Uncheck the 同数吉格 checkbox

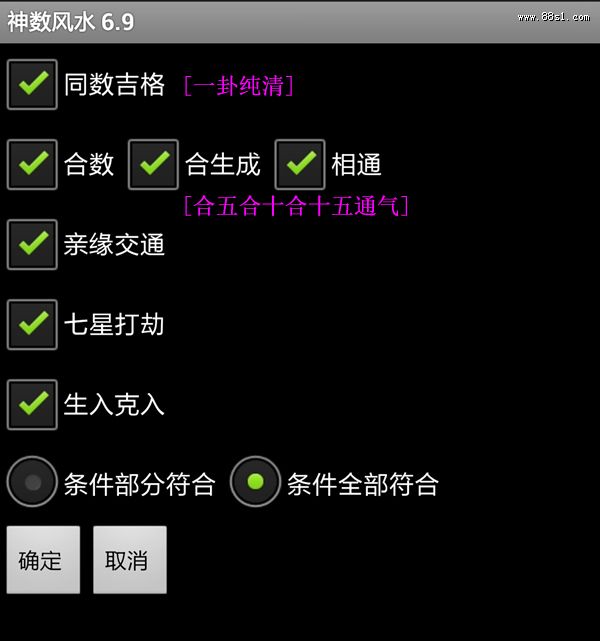tap(32, 84)
